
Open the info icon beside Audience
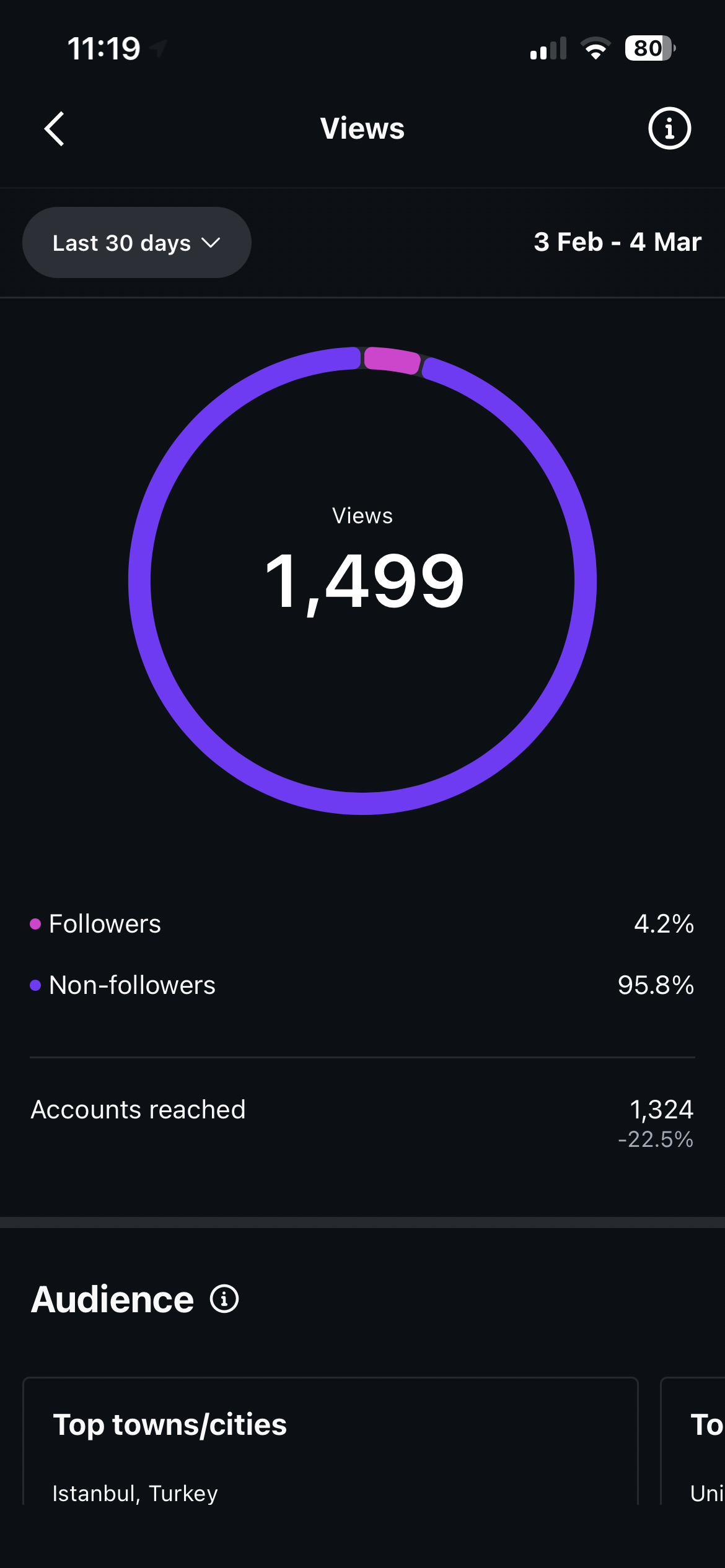click(224, 1299)
